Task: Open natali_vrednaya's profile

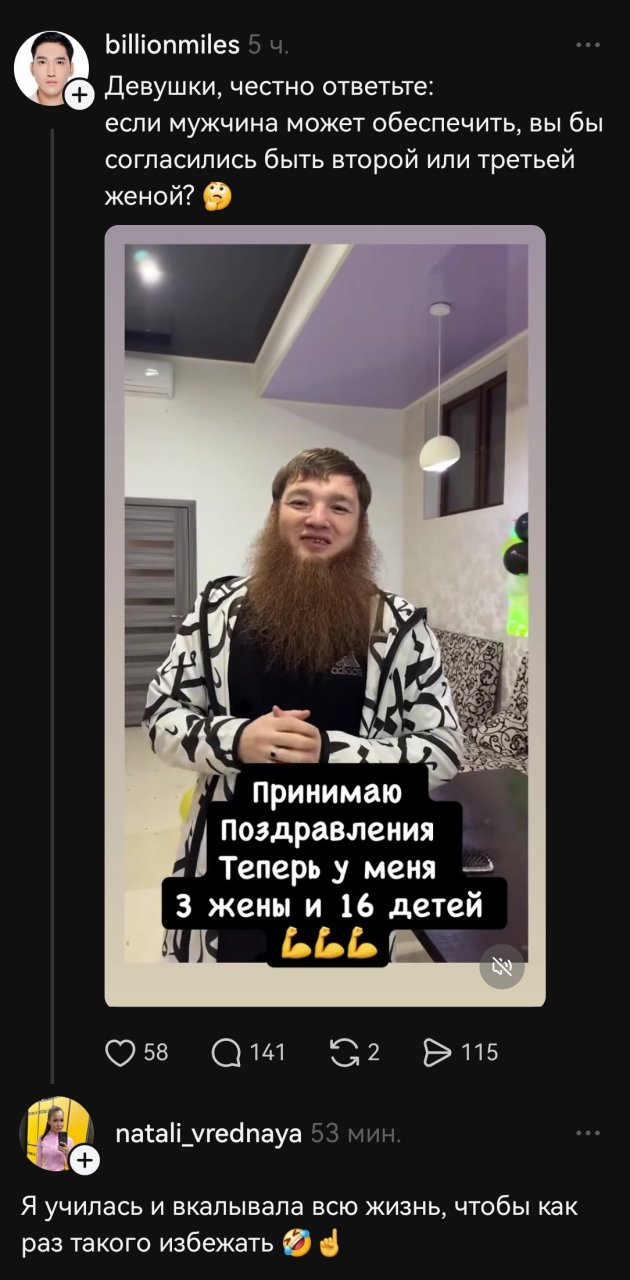Action: click(x=208, y=1133)
